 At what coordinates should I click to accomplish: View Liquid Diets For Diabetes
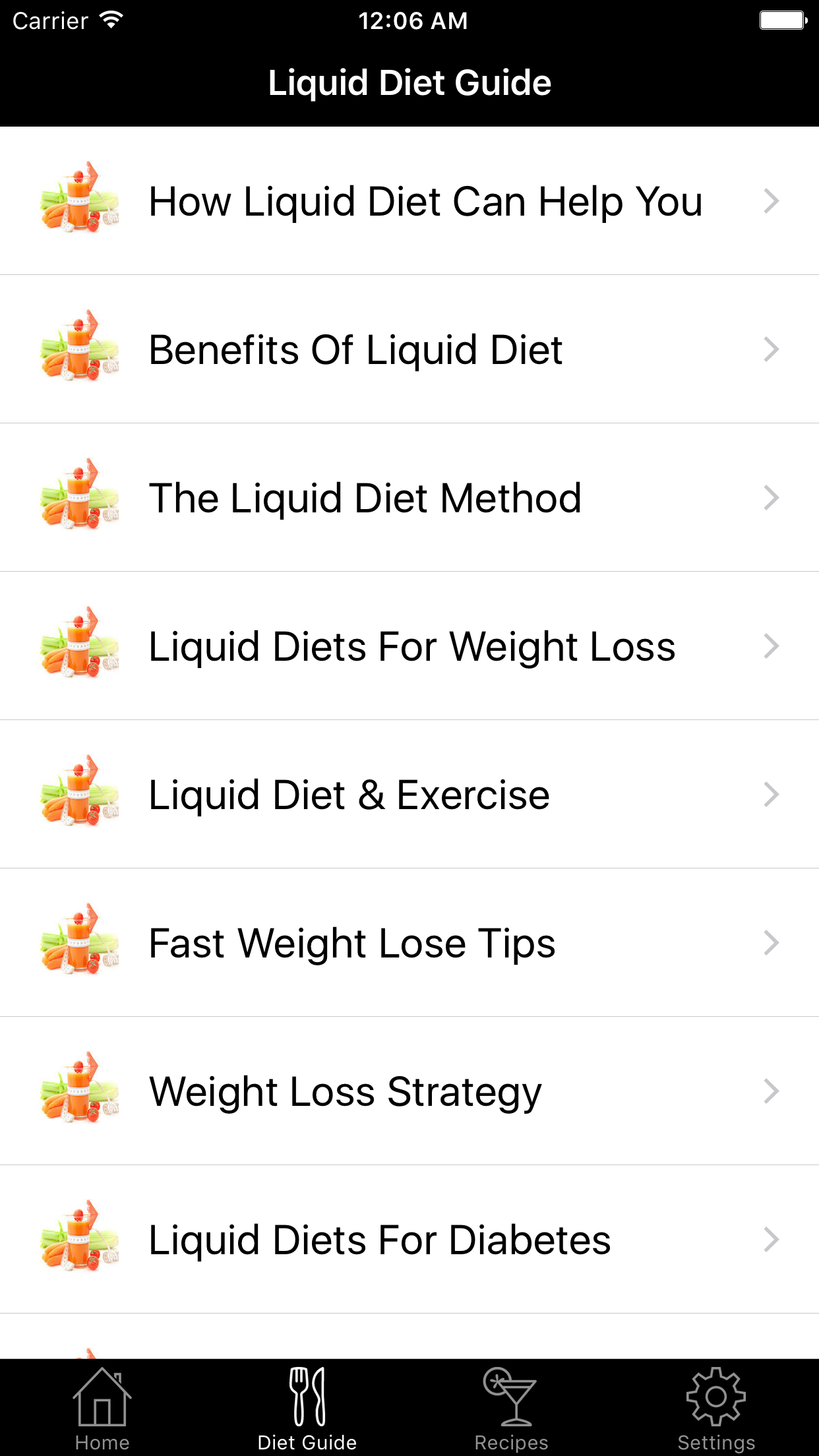click(409, 1240)
